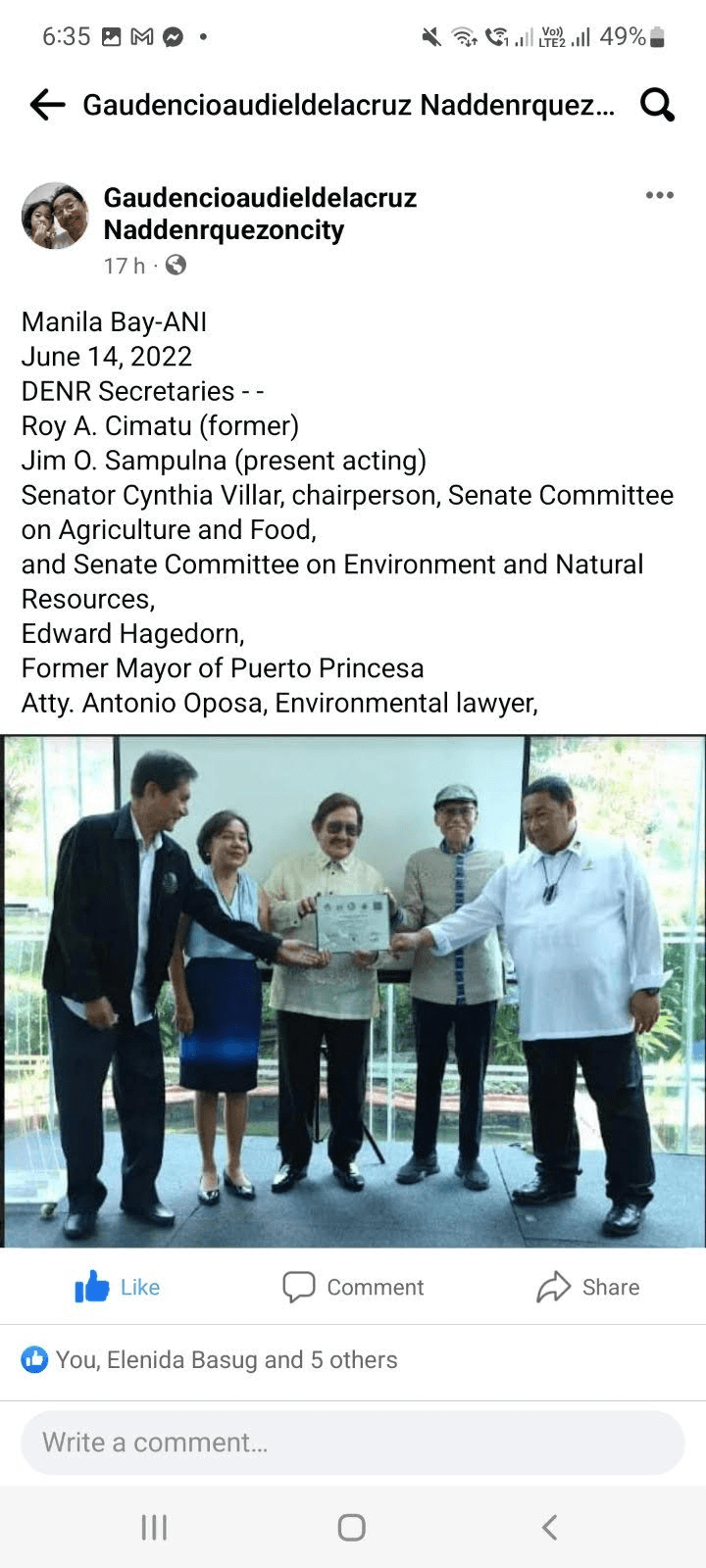706x1568 pixels.
Task: Open the post's three-dot options menu
Action: coord(659,195)
